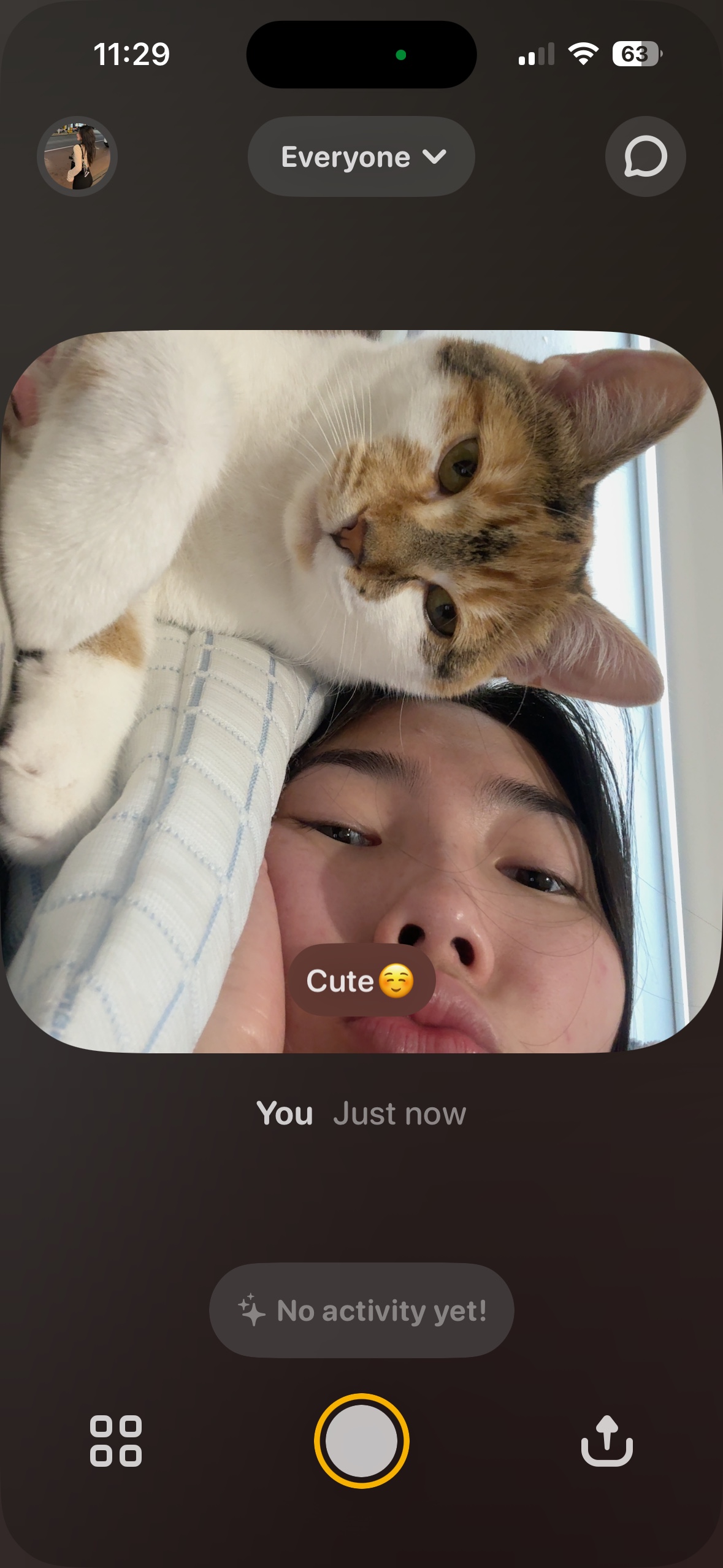This screenshot has width=723, height=1568.
Task: Expand the Everyone audience dropdown
Action: click(361, 156)
